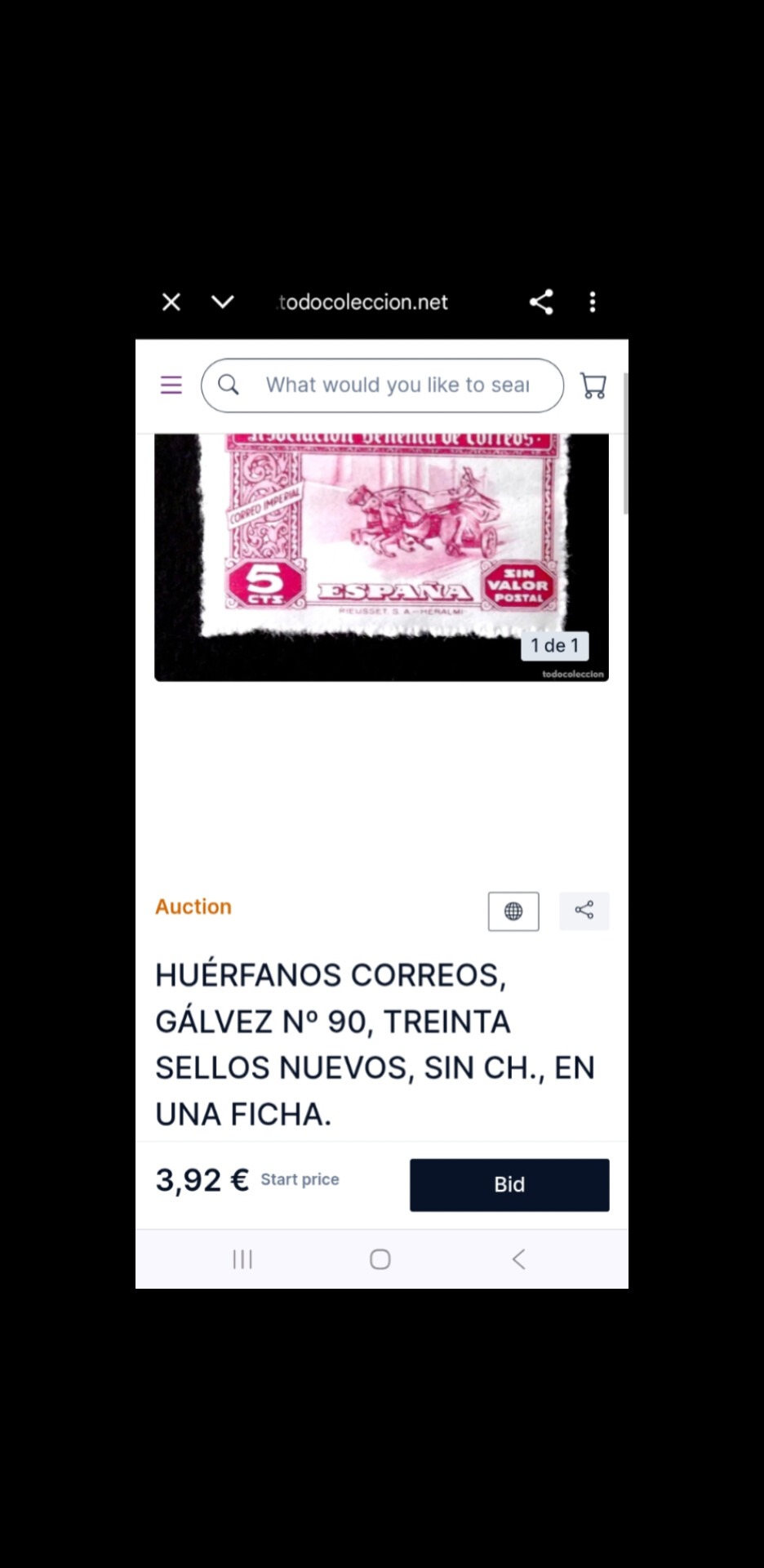The image size is (764, 1568).
Task: Open recent apps from navigation bar
Action: point(242,1259)
